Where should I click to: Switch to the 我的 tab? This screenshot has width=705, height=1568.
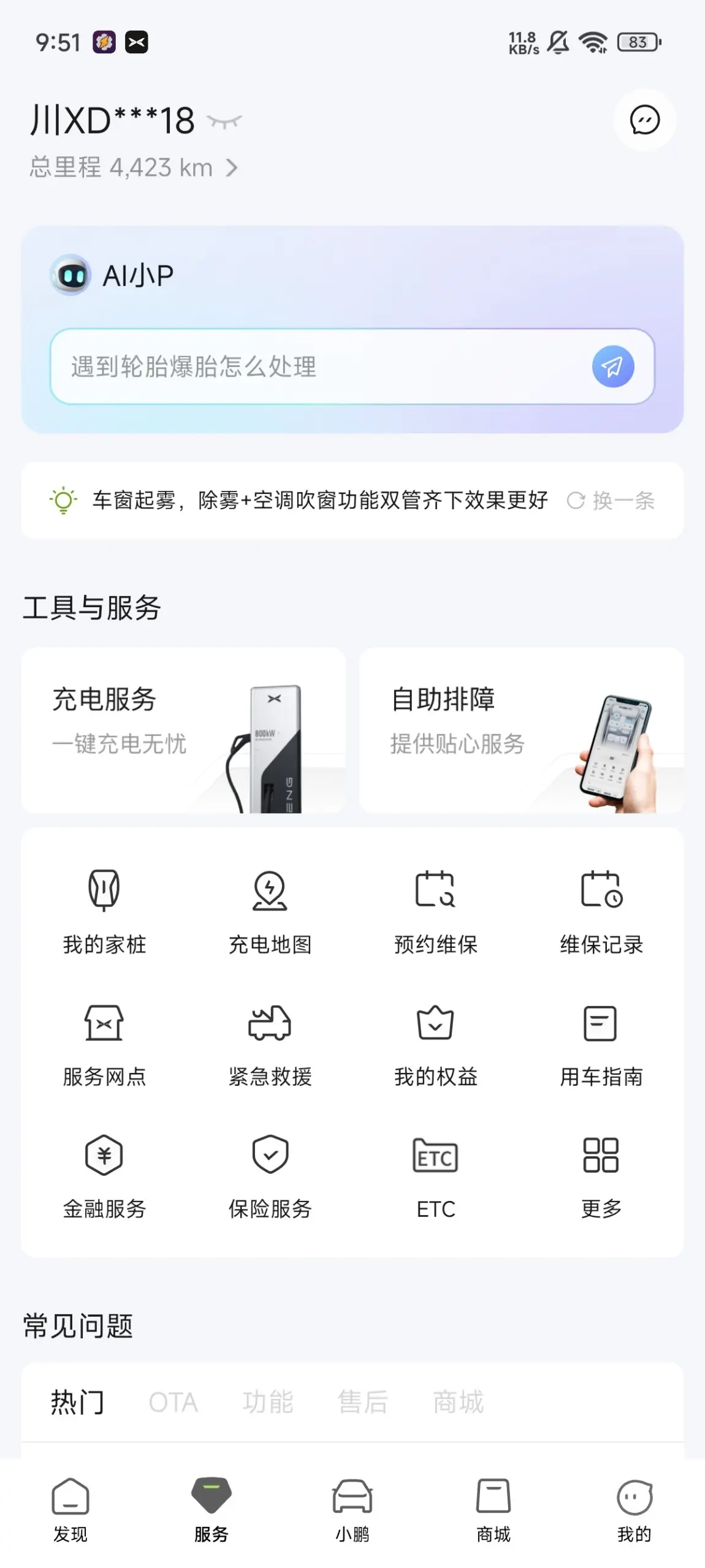(634, 1509)
